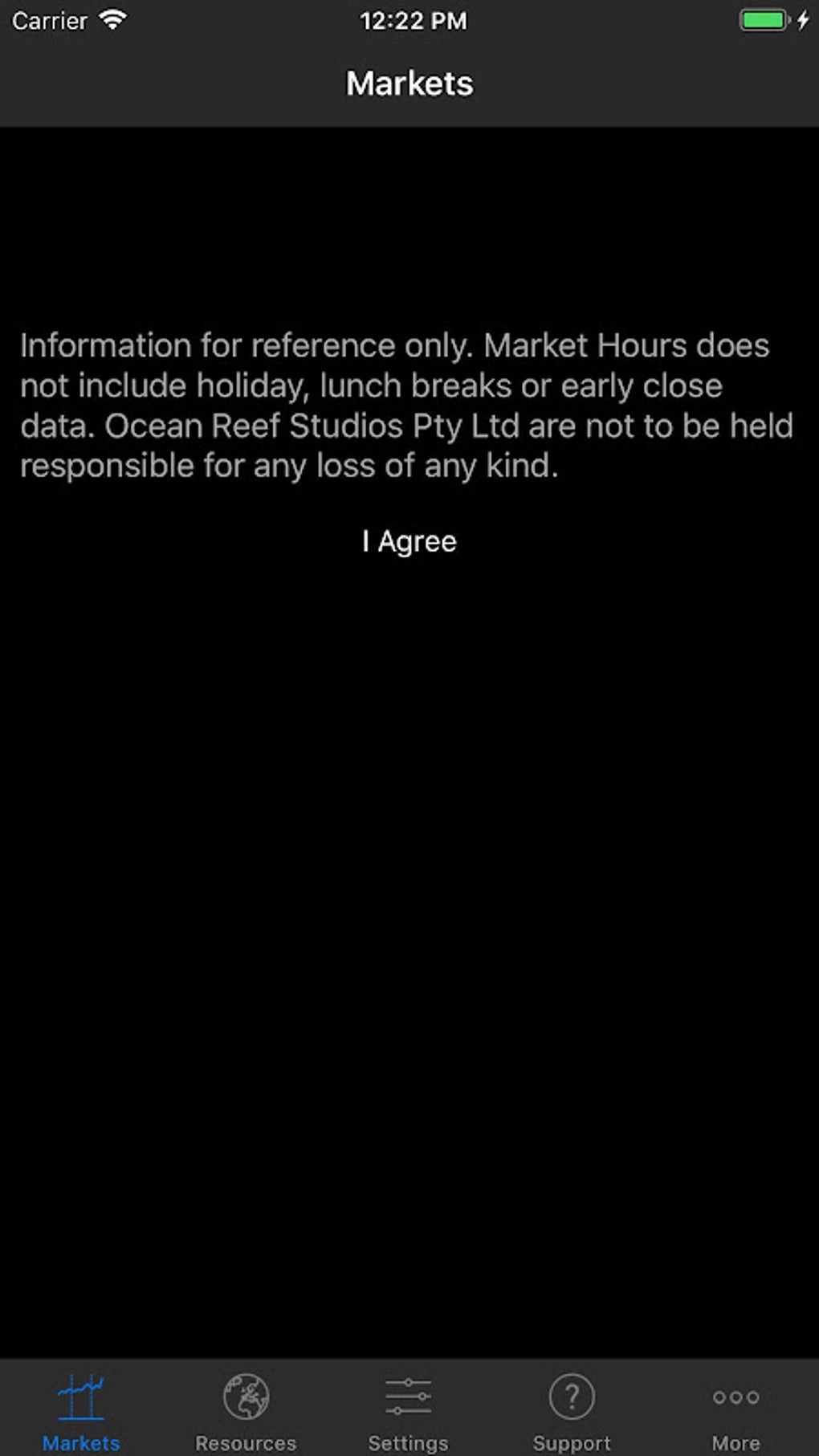Open the Settings tab
This screenshot has width=819, height=1456.
click(409, 1411)
